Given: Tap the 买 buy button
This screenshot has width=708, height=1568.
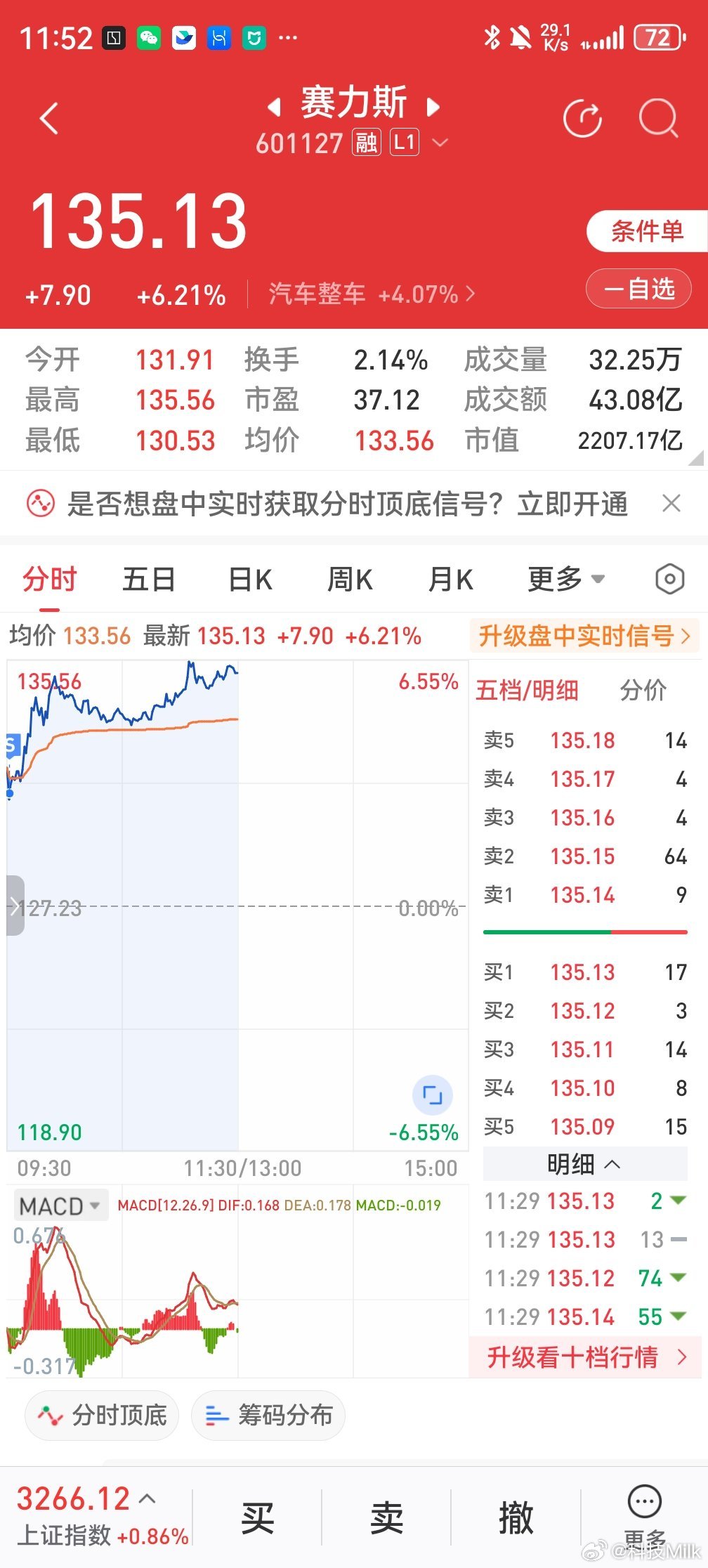Looking at the screenshot, I should point(257,1517).
